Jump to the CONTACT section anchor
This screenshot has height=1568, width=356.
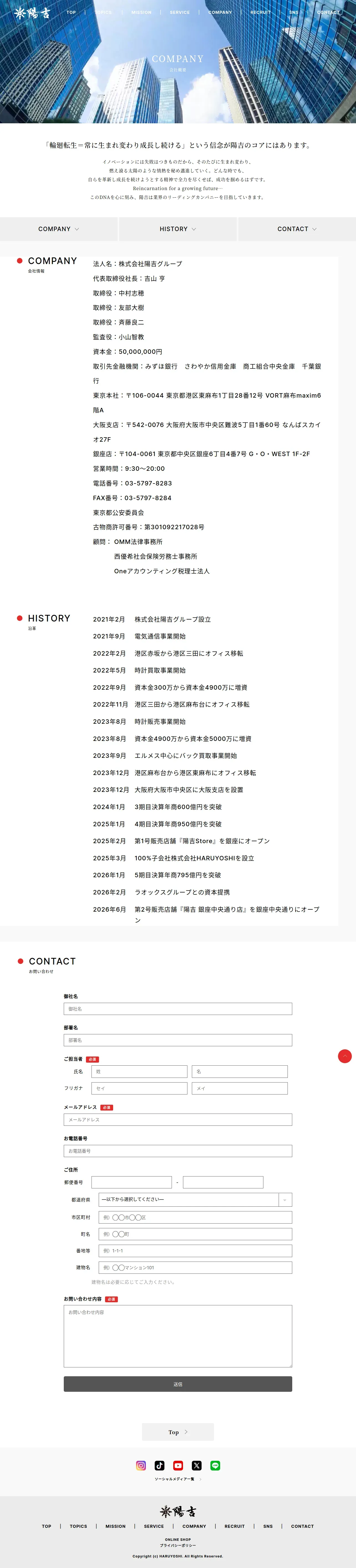pyautogui.click(x=297, y=229)
